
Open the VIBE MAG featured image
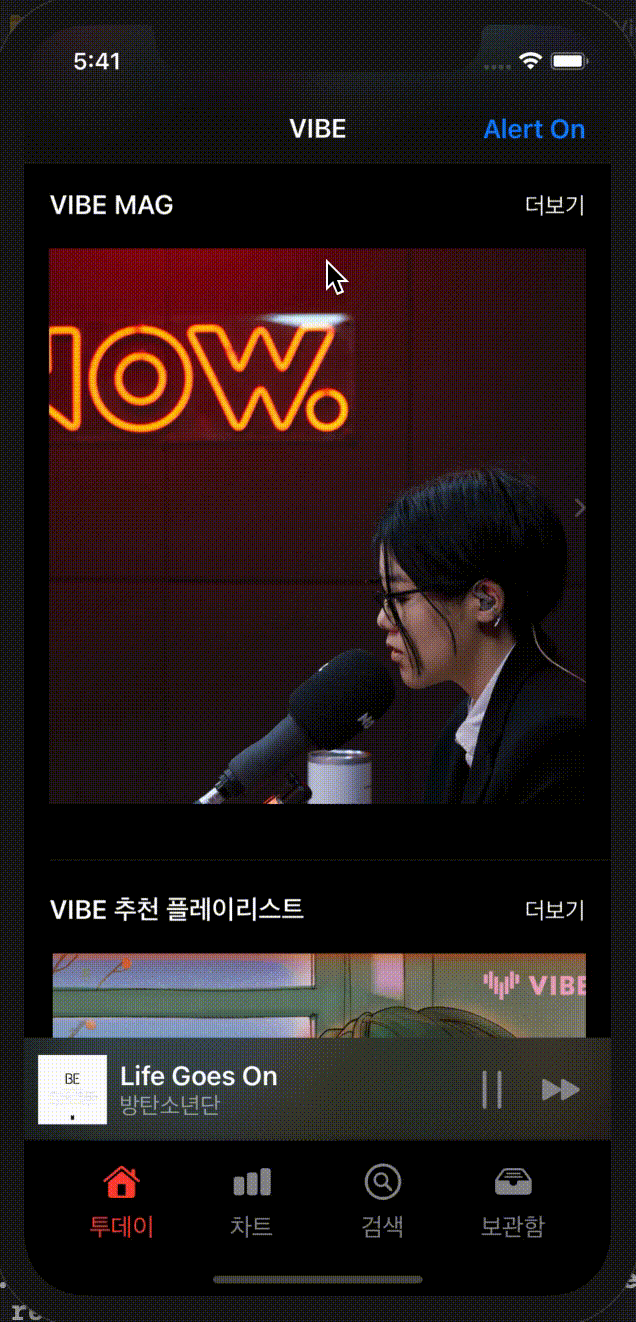tap(317, 526)
